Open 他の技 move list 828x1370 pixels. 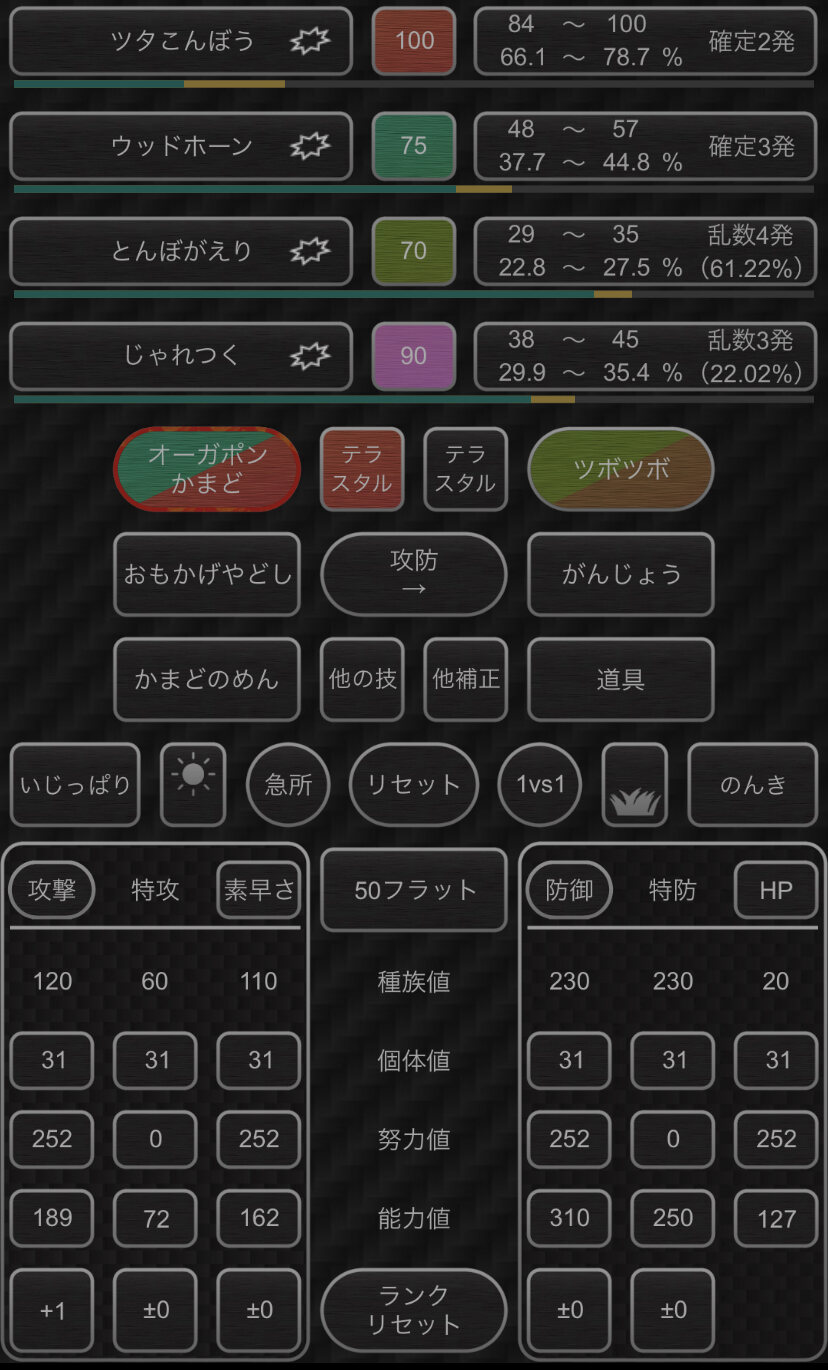pos(362,679)
